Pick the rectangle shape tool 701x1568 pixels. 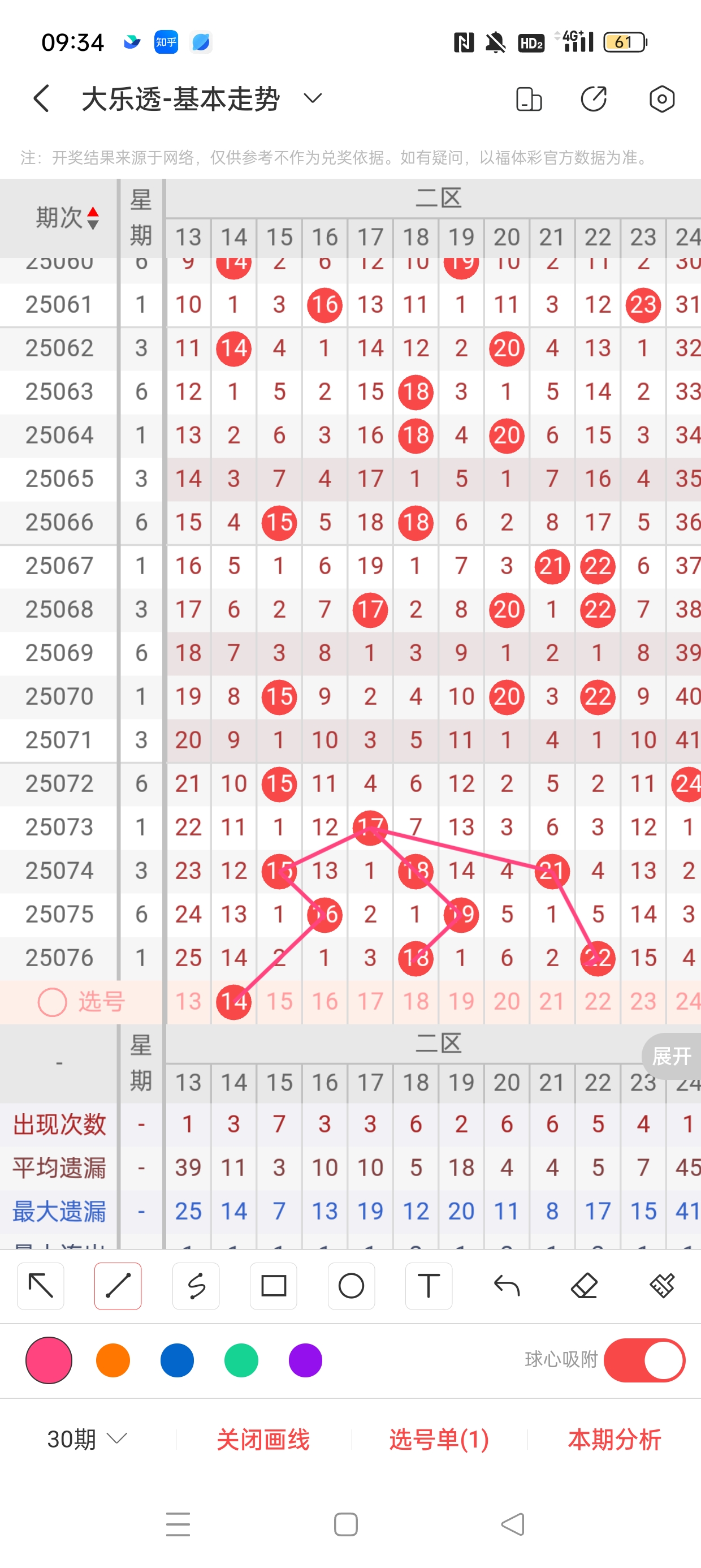[273, 1286]
